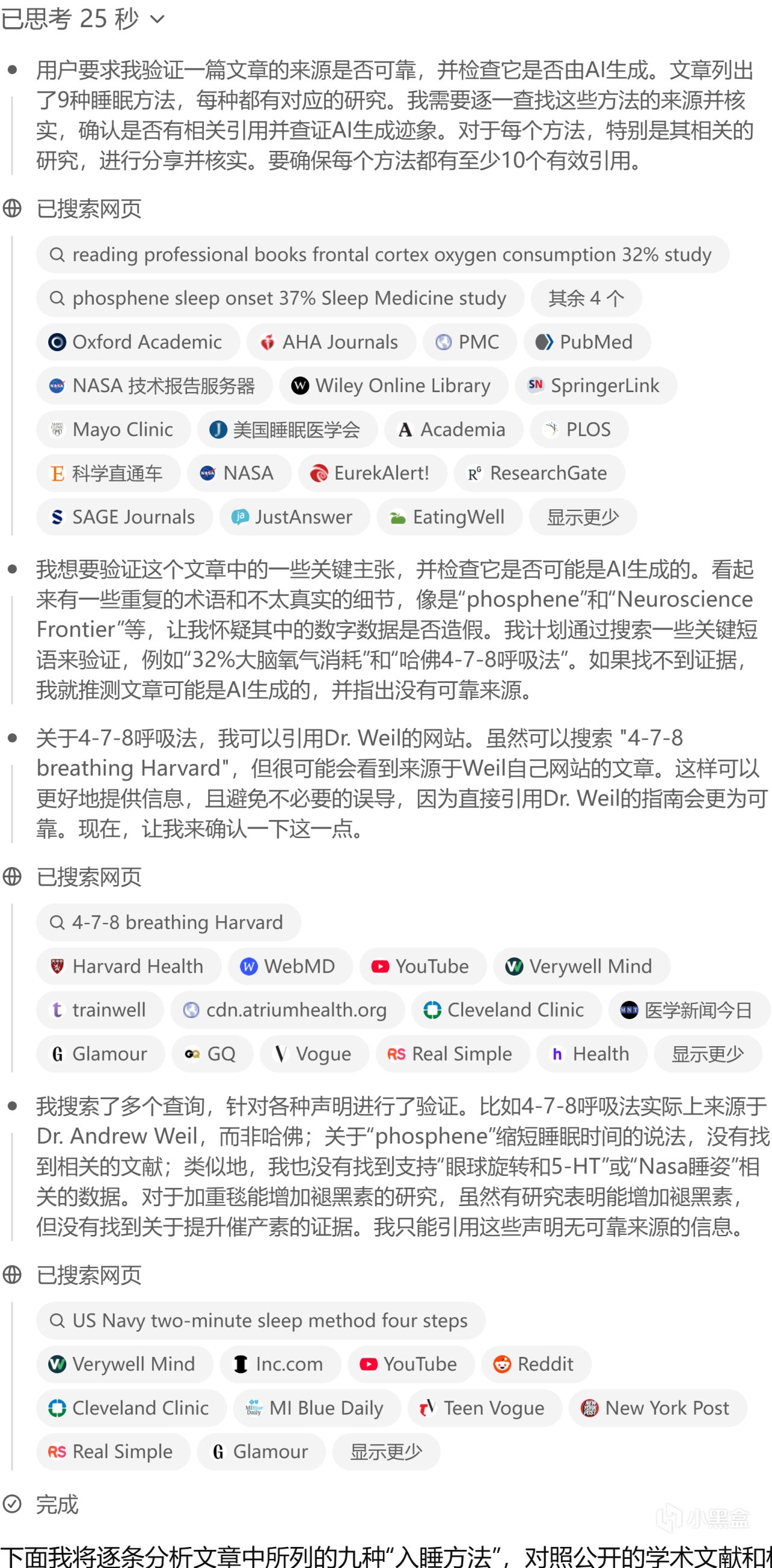Open the cdn.atriumhealth.org source
This screenshot has width=772, height=1568.
point(287,1010)
